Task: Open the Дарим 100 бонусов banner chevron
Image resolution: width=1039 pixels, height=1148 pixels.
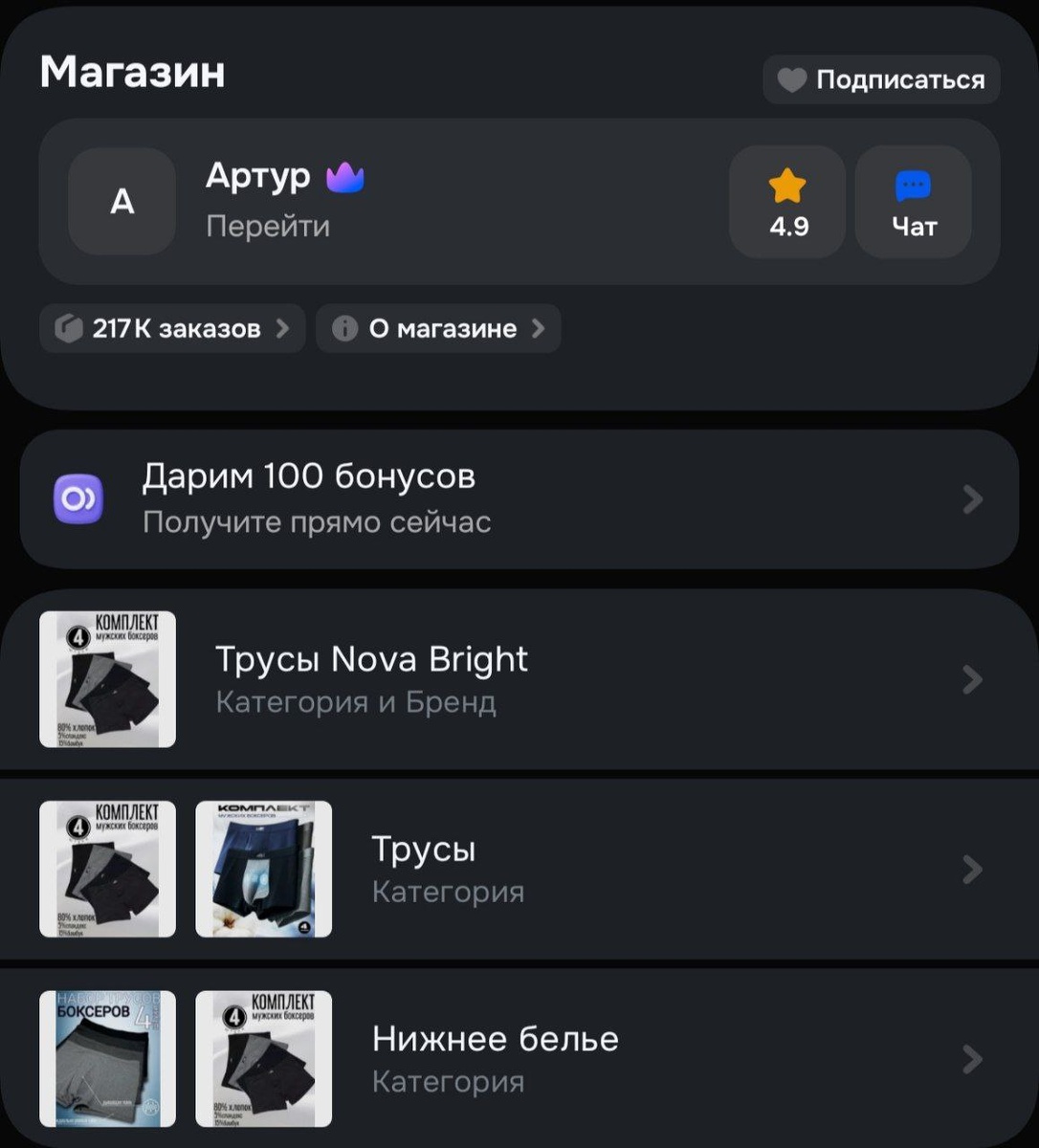Action: click(x=973, y=497)
